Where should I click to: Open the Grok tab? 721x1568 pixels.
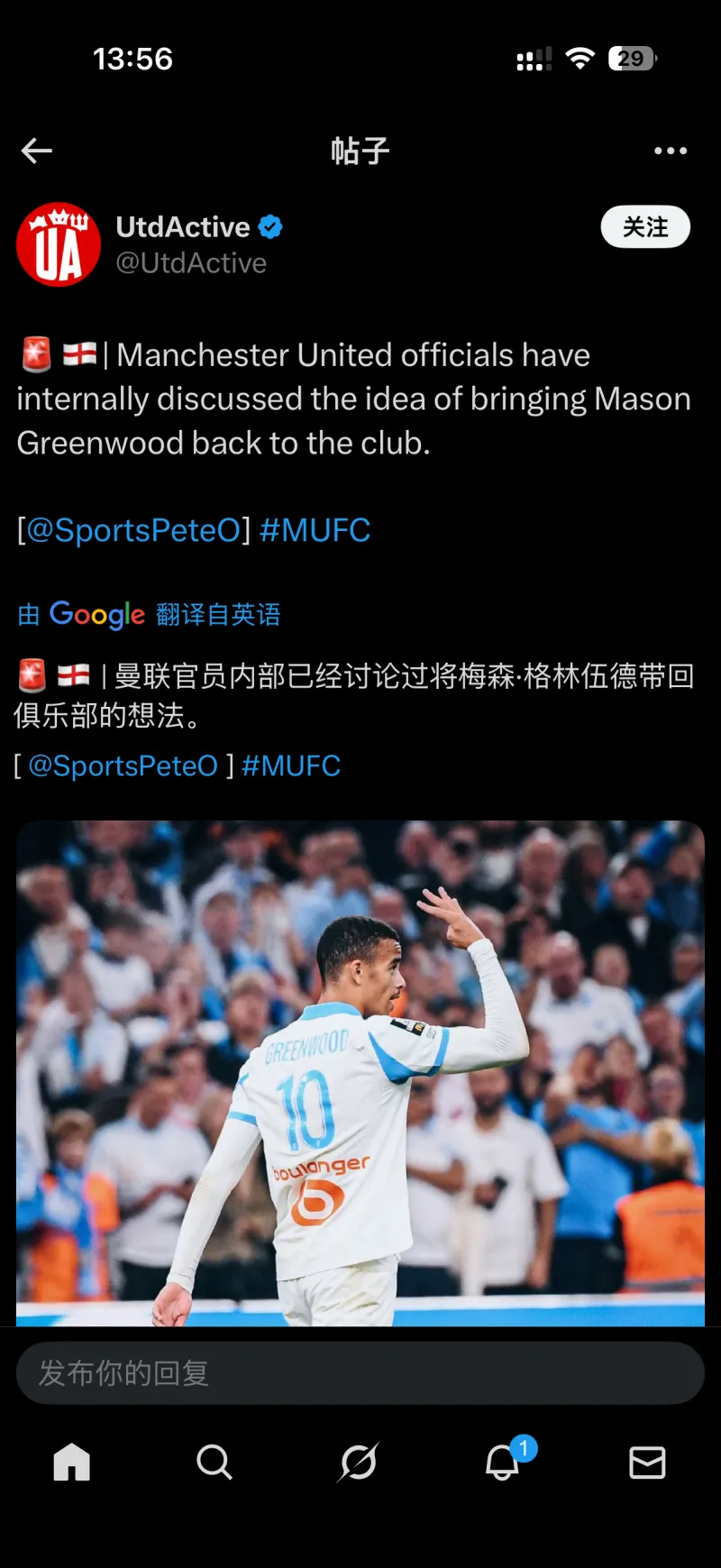point(358,1463)
